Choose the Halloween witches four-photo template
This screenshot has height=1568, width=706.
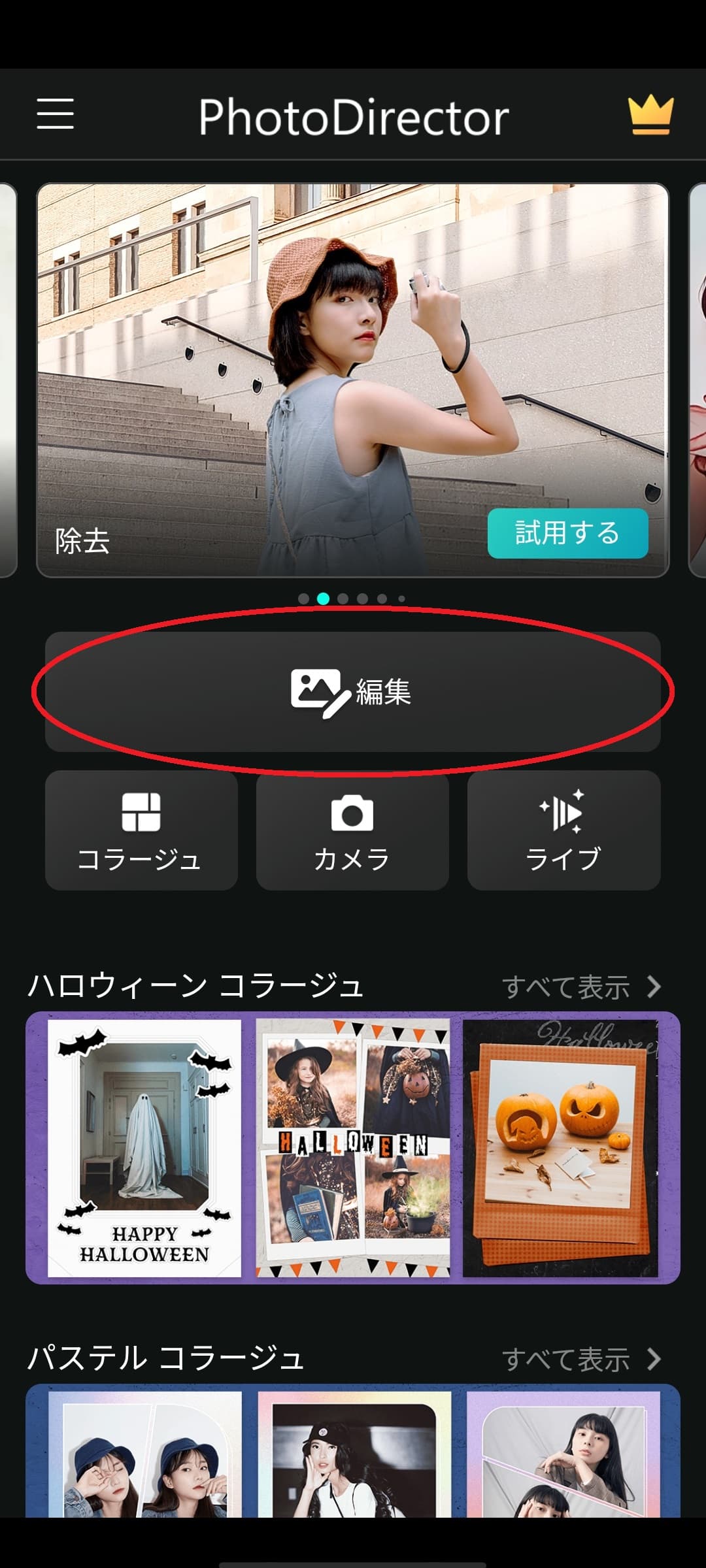353,1148
